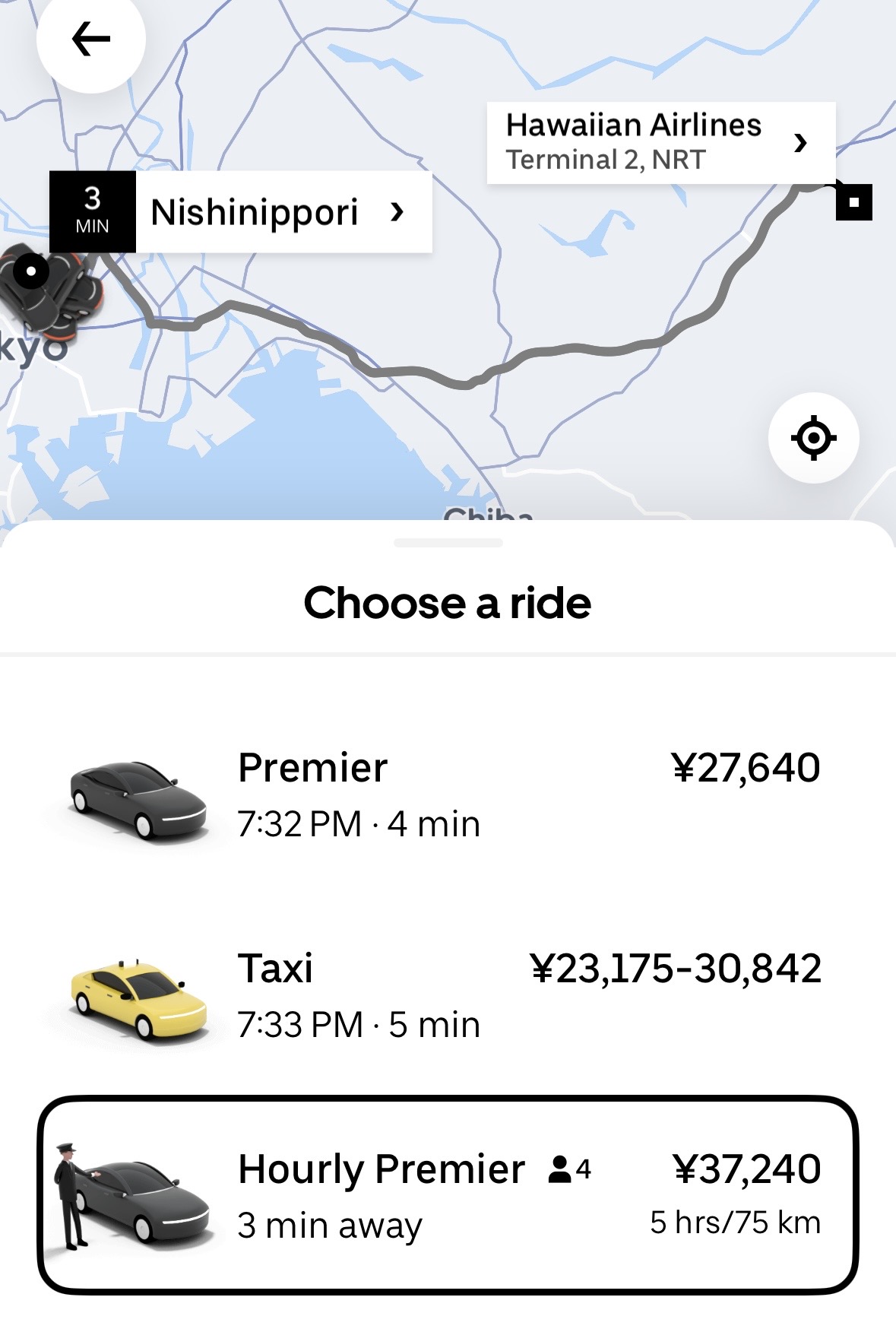The height and width of the screenshot is (1332, 896).
Task: Go back using the arrow button
Action: click(91, 40)
